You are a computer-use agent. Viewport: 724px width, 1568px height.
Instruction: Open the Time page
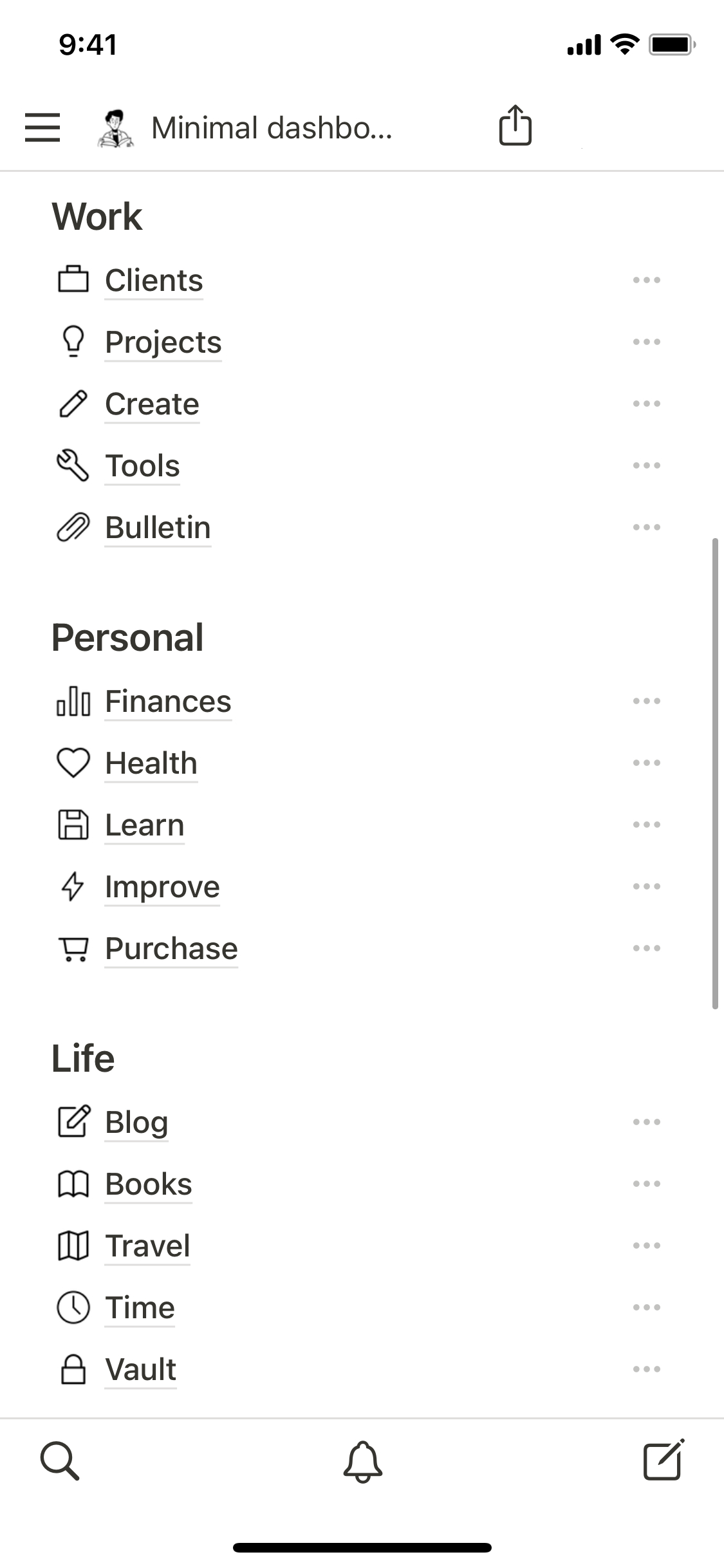[140, 1308]
